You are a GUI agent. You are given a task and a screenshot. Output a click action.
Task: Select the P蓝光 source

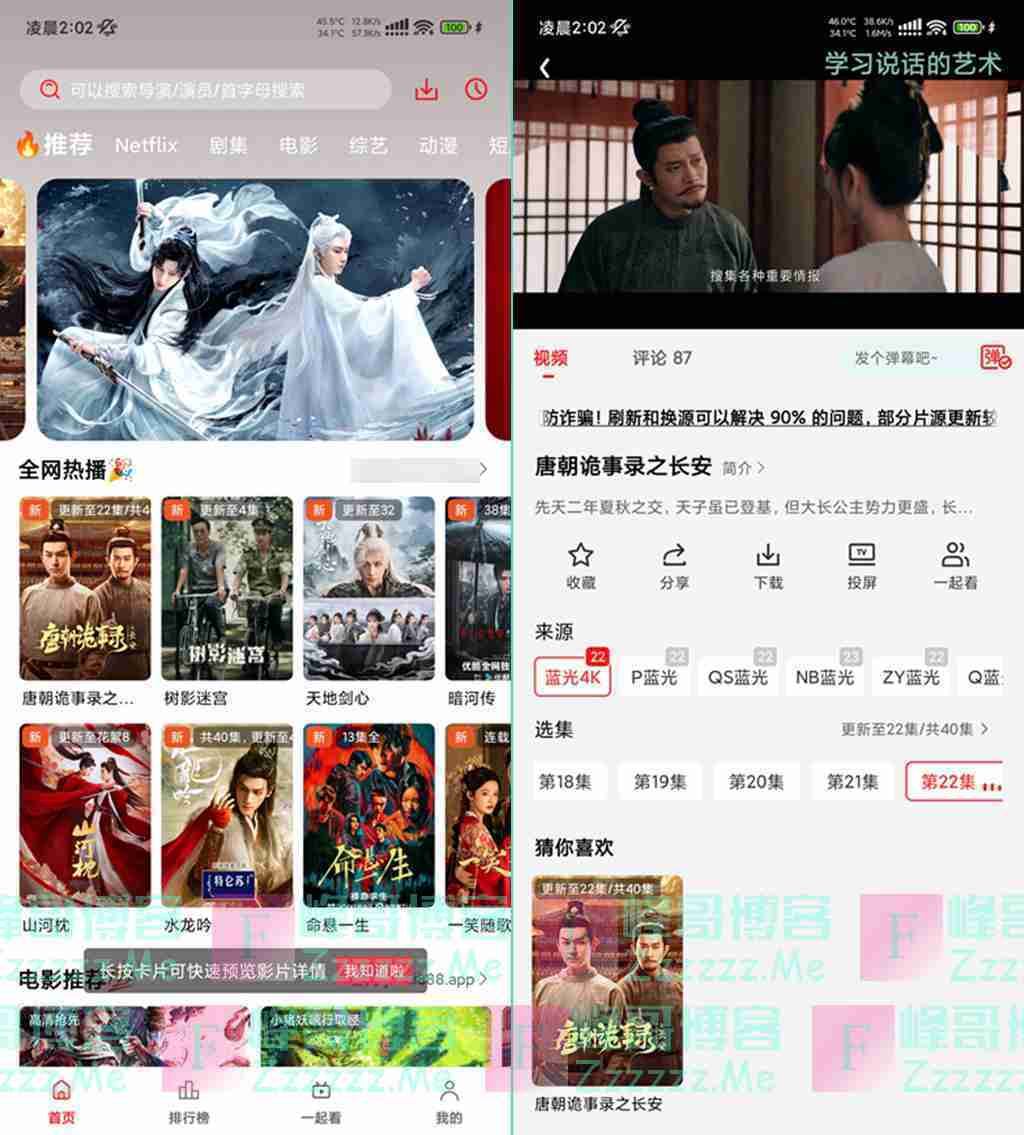[x=655, y=677]
